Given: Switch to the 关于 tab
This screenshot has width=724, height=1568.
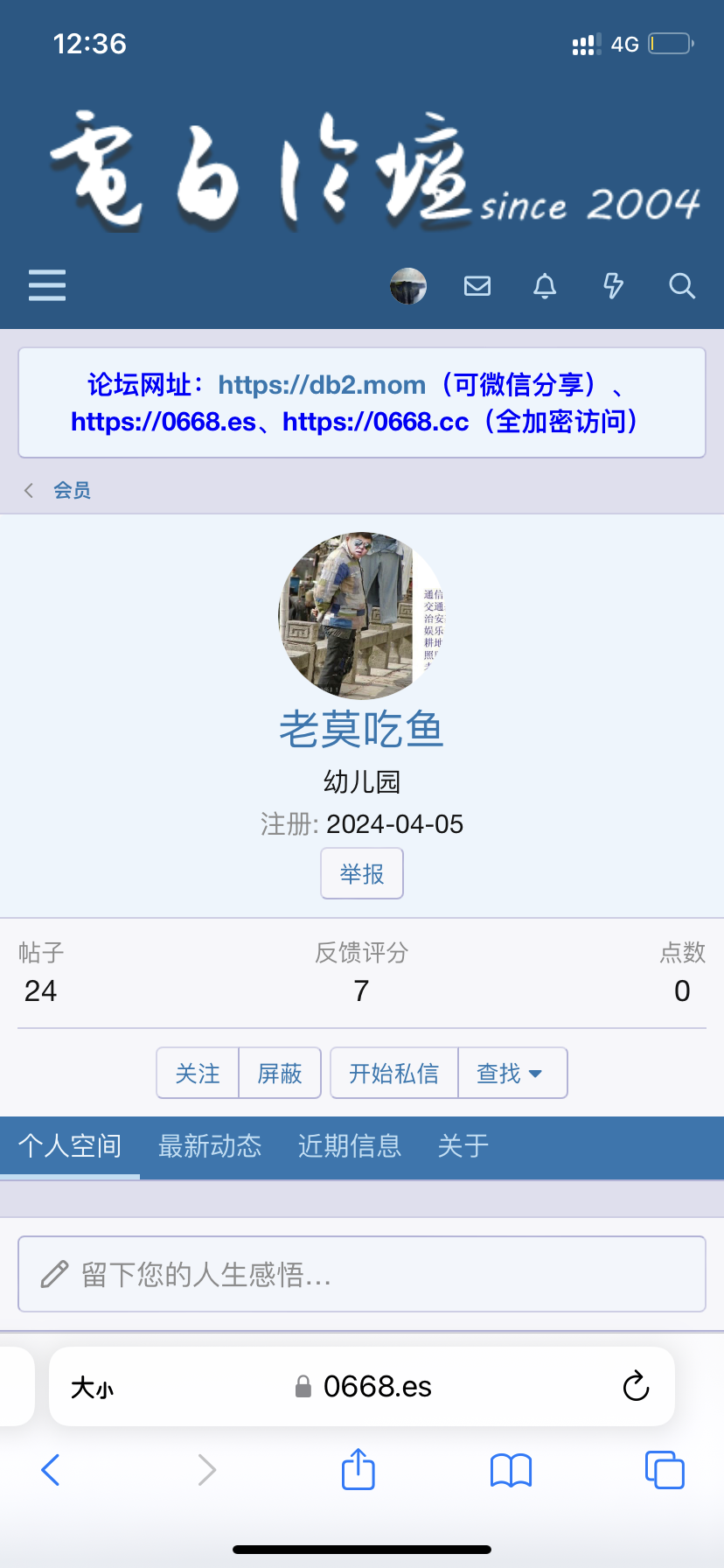Looking at the screenshot, I should click(x=463, y=1146).
